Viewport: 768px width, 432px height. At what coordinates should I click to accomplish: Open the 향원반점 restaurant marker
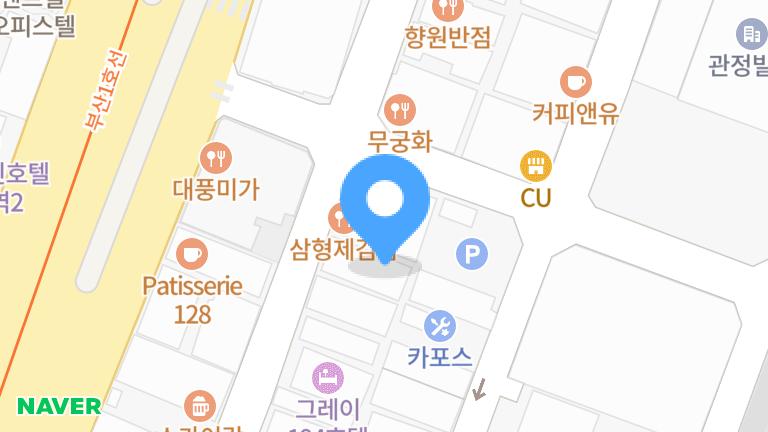[448, 10]
